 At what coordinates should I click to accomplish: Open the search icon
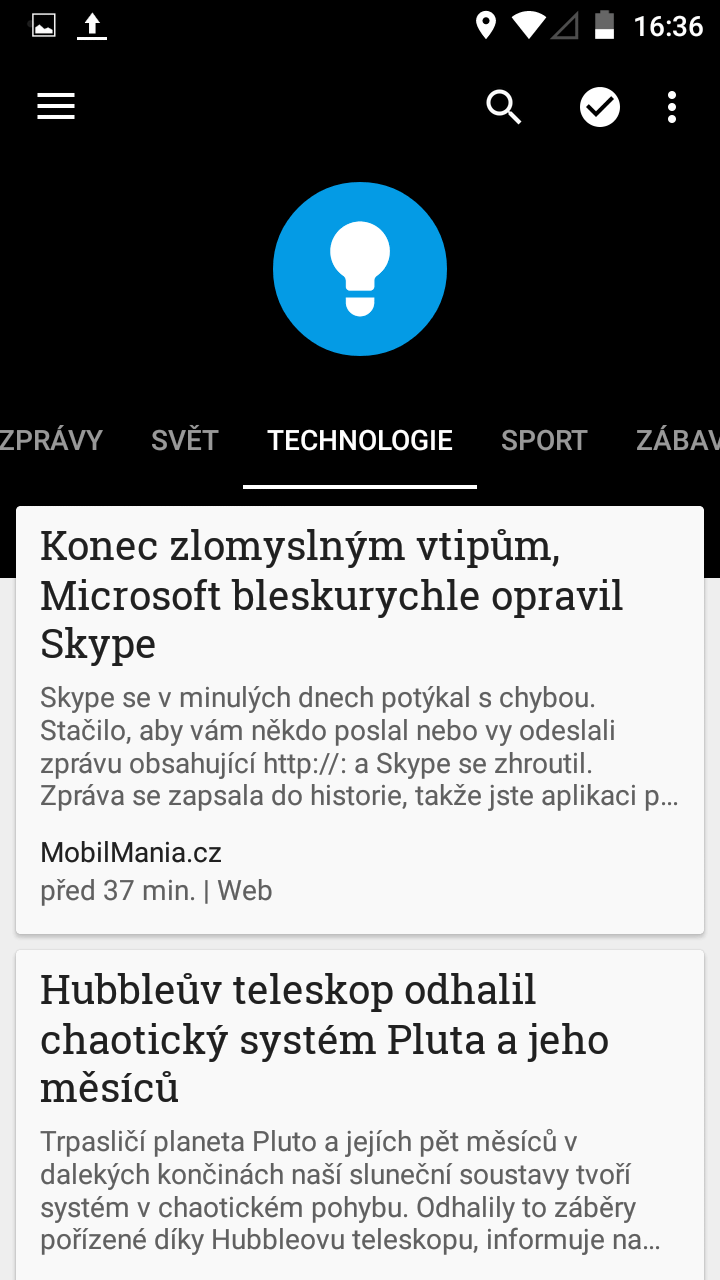504,107
